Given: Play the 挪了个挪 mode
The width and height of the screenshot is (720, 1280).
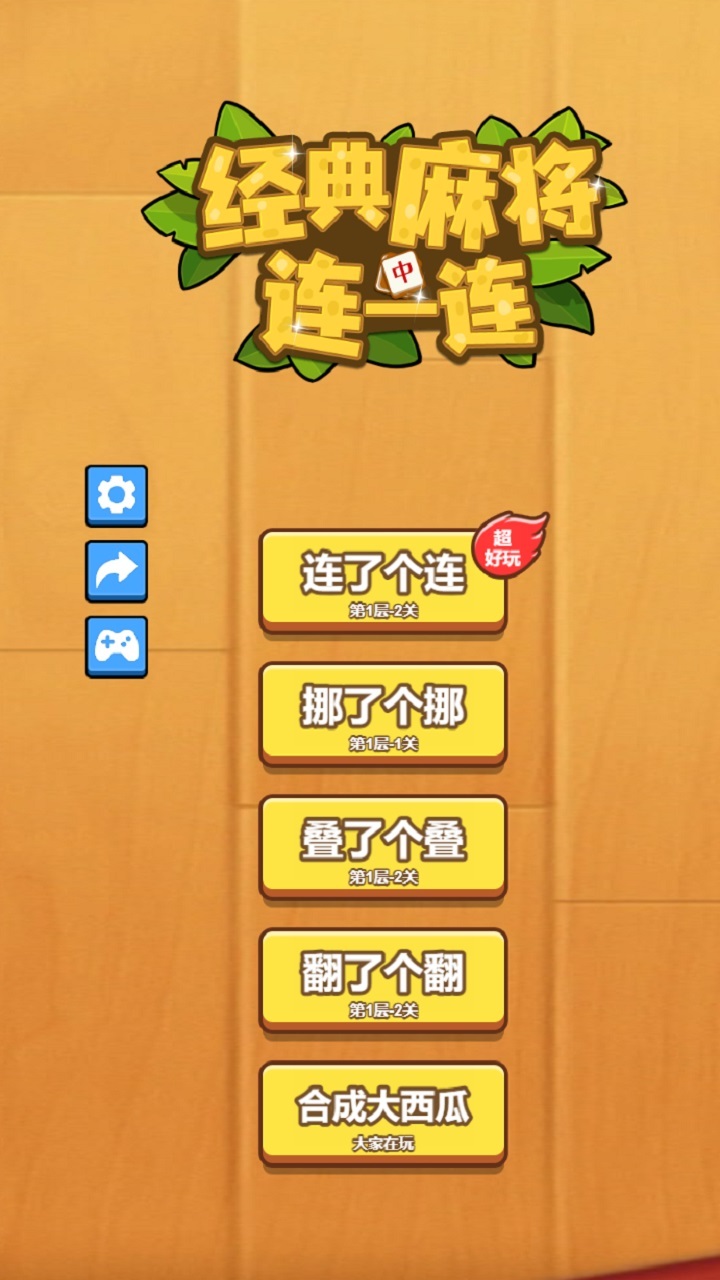Looking at the screenshot, I should coord(383,714).
